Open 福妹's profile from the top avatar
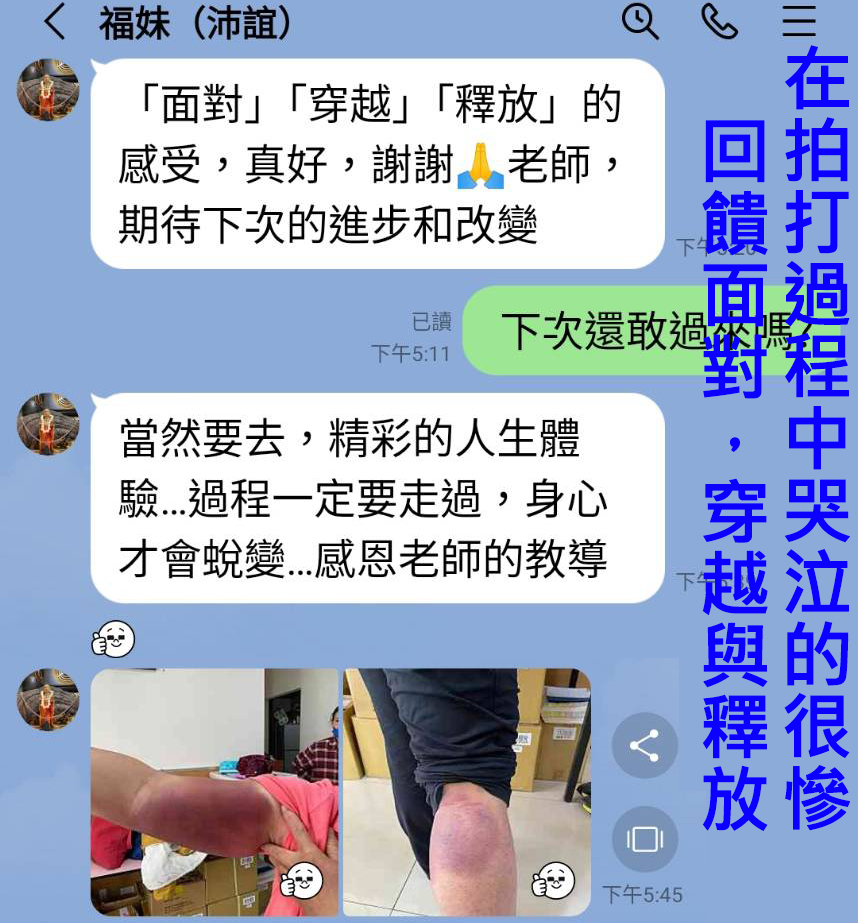Image resolution: width=858 pixels, height=923 pixels. [48, 89]
